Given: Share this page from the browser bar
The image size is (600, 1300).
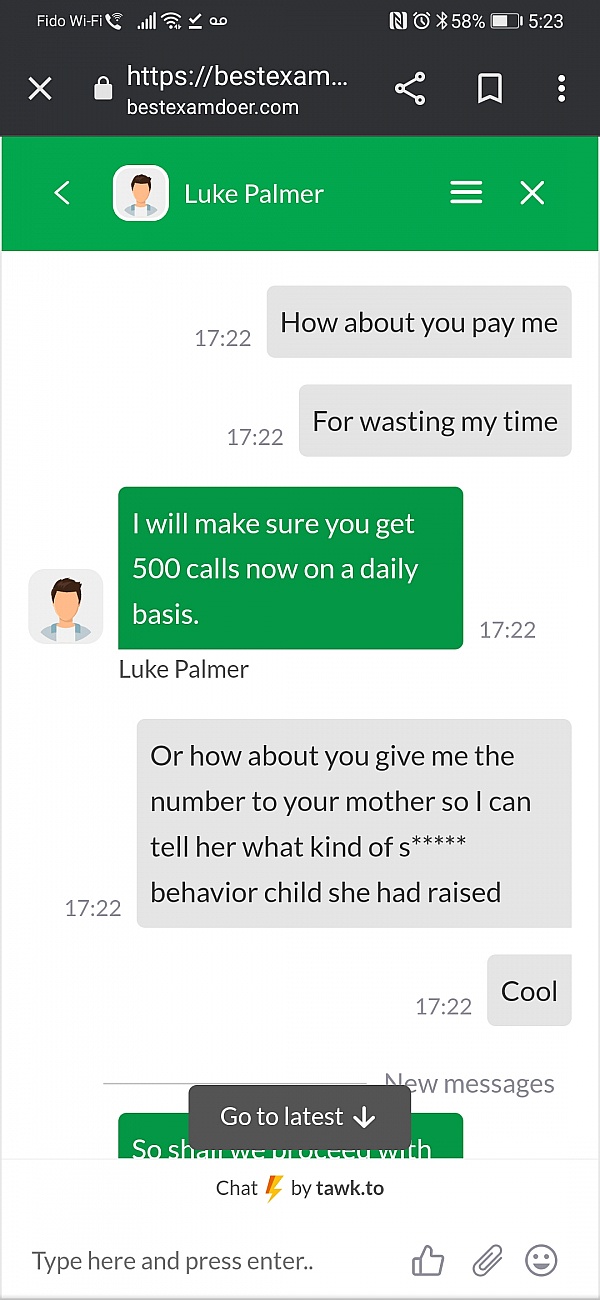Looking at the screenshot, I should coord(410,89).
